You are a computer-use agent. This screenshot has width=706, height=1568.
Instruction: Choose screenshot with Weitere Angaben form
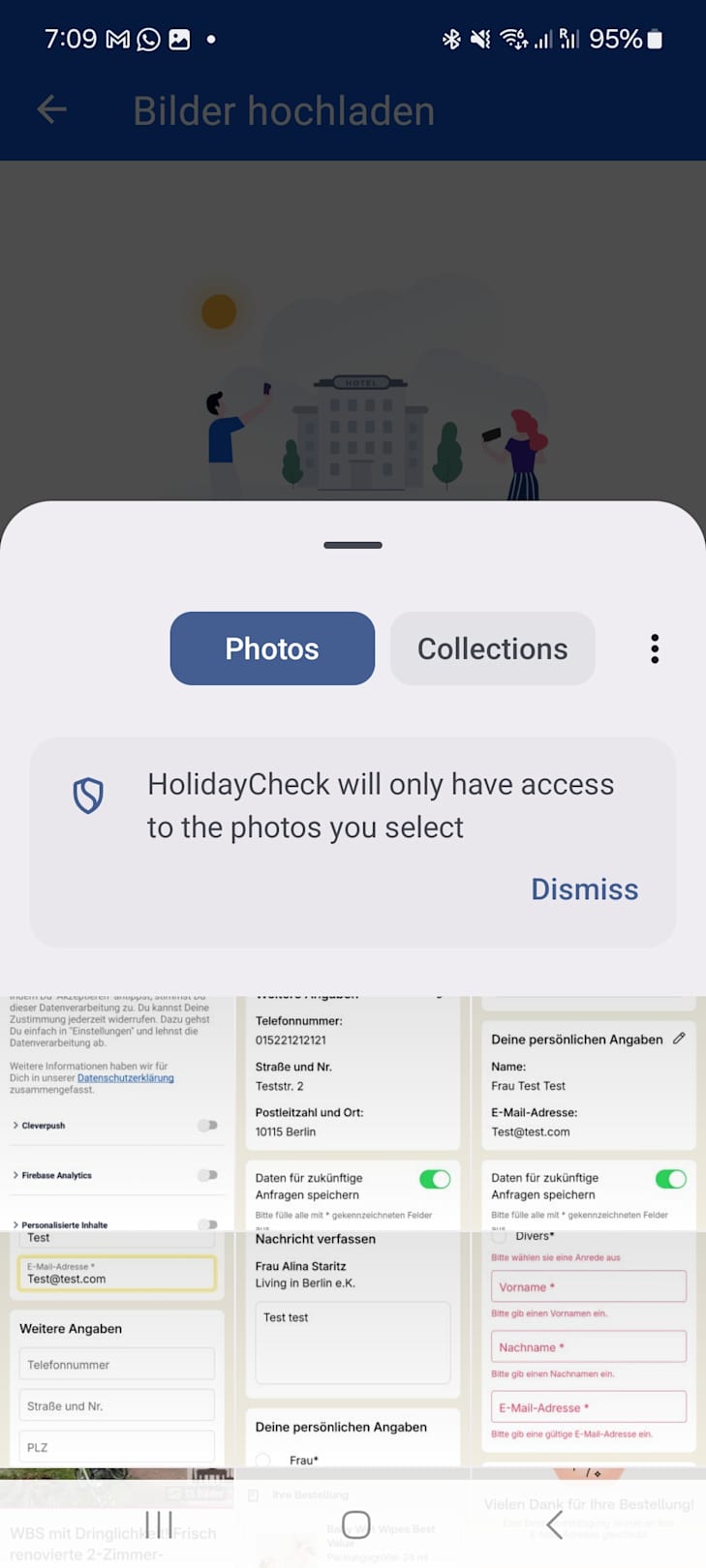[116, 1348]
